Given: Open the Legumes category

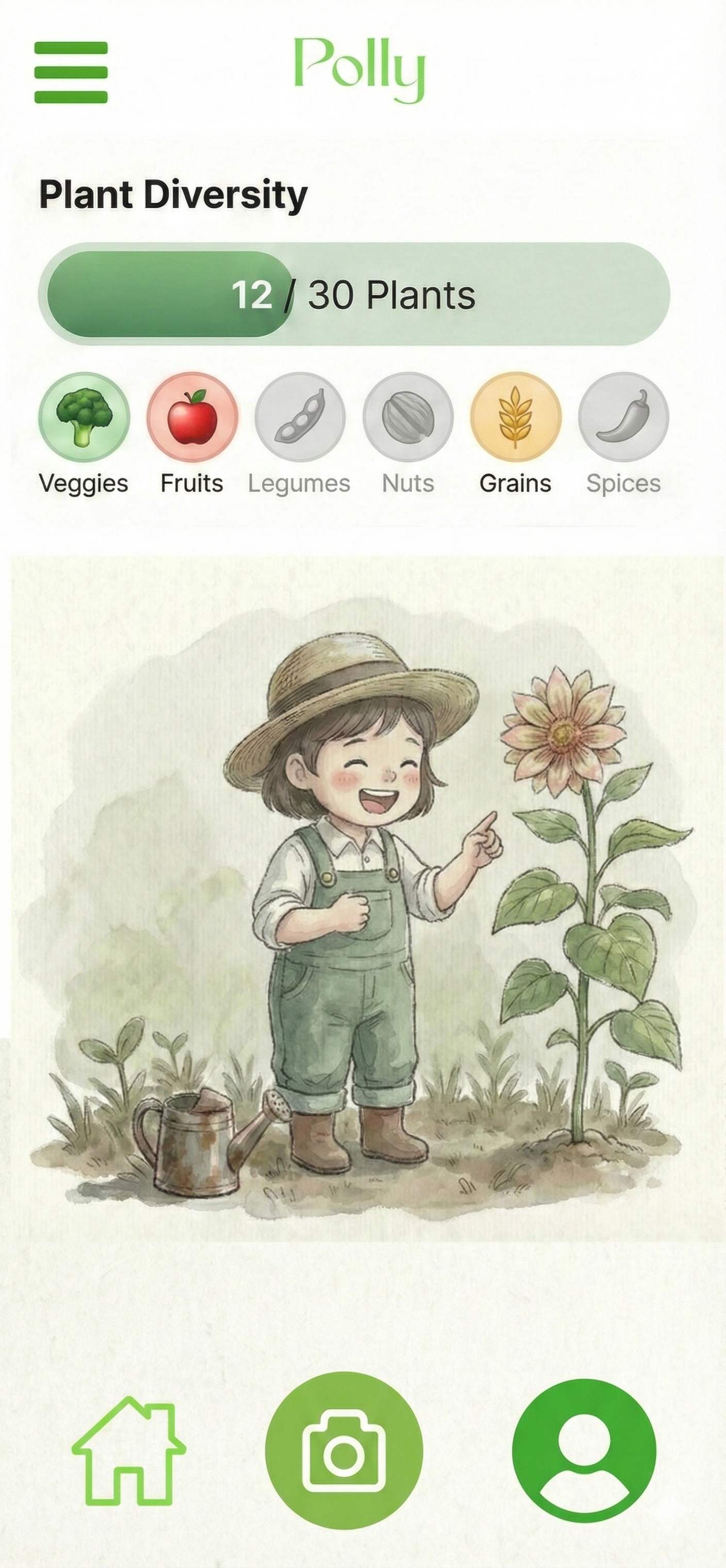Looking at the screenshot, I should coord(300,418).
